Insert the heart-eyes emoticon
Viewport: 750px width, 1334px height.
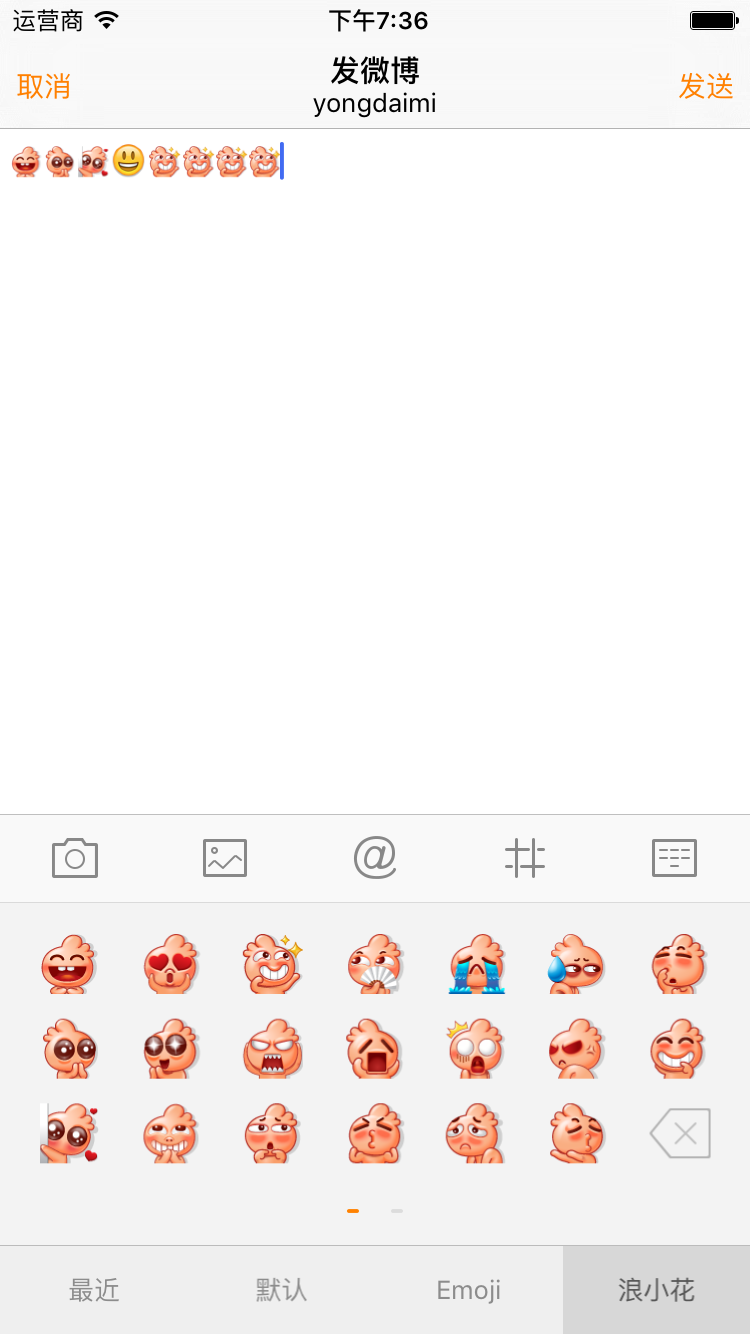(x=171, y=964)
